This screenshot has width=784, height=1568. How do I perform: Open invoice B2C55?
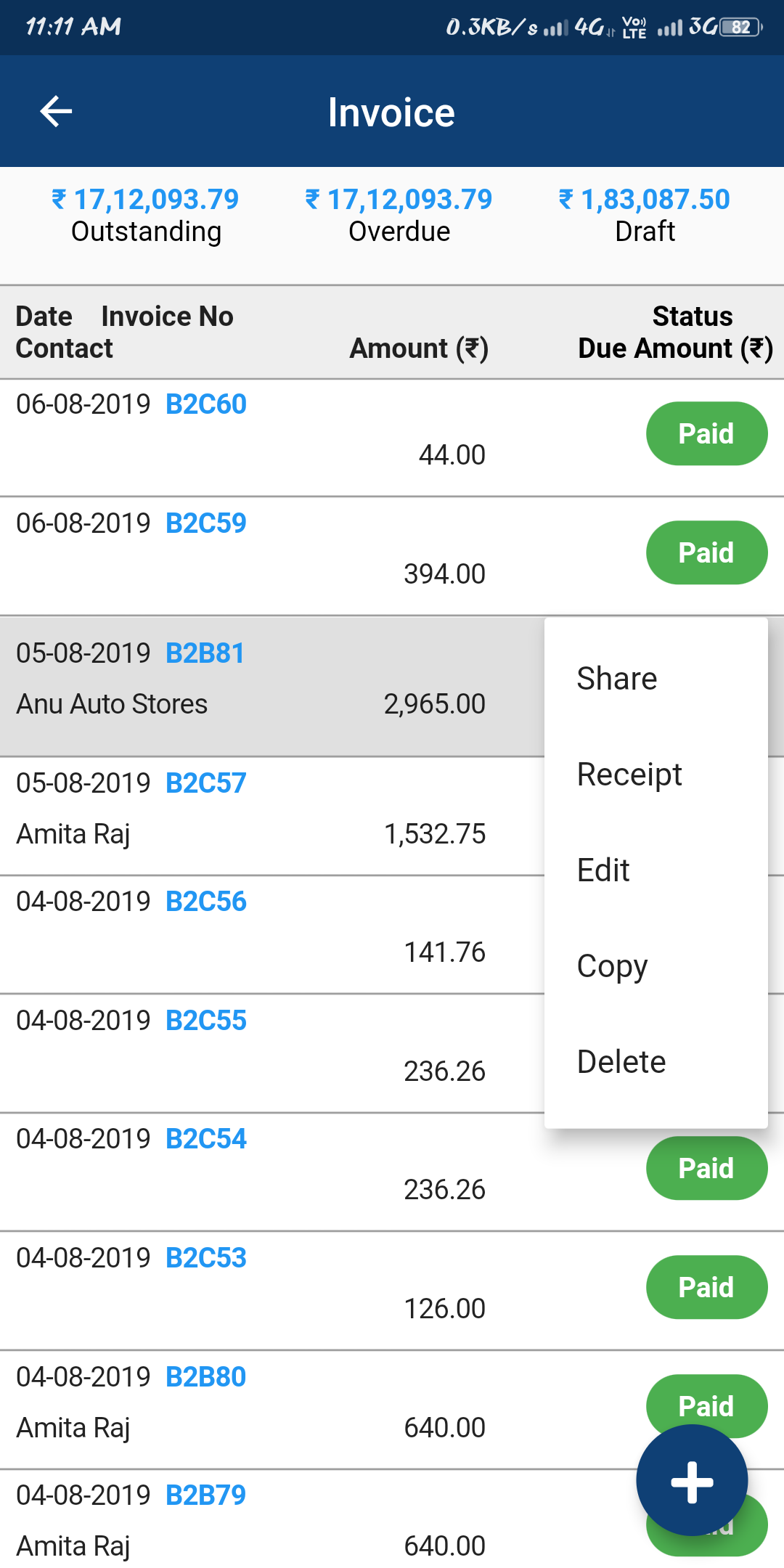pyautogui.click(x=206, y=1021)
